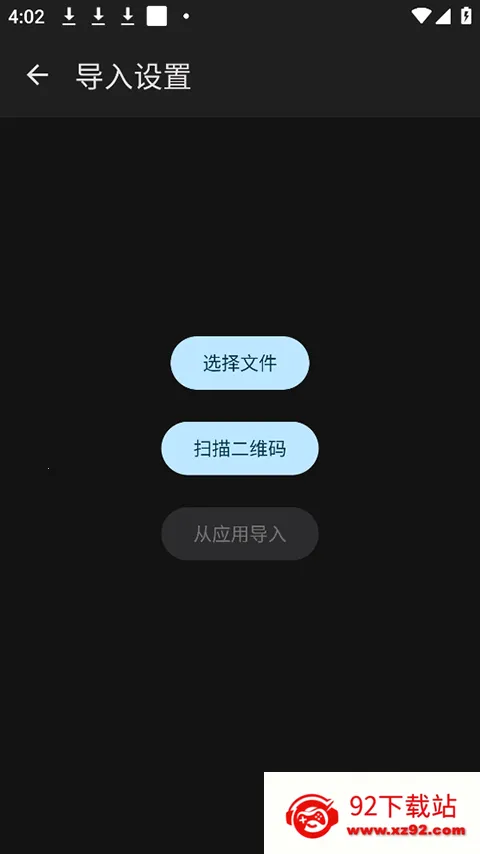Open 扫描二维码 scanner

tap(240, 448)
